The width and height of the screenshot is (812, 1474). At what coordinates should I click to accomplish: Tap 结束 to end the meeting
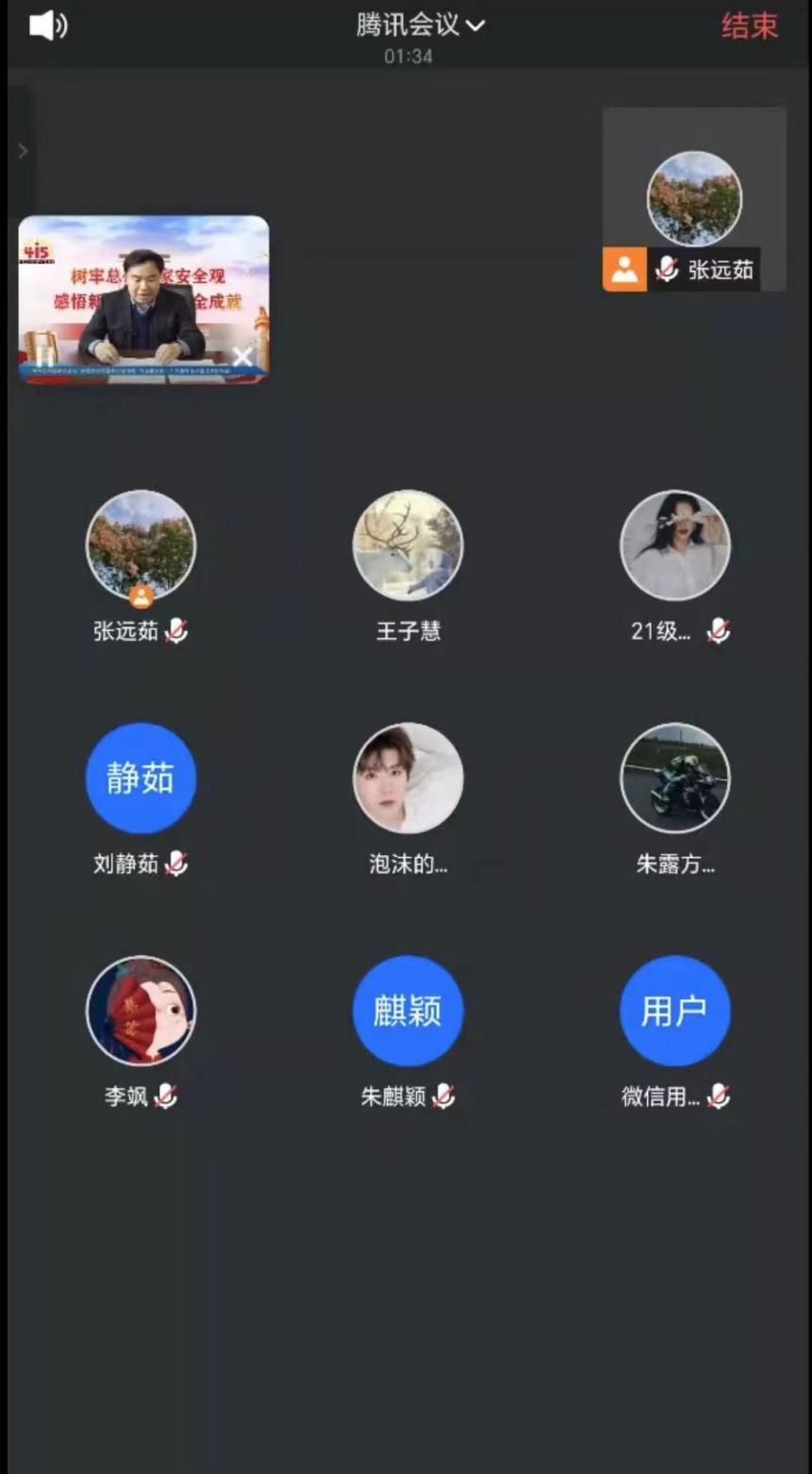750,26
